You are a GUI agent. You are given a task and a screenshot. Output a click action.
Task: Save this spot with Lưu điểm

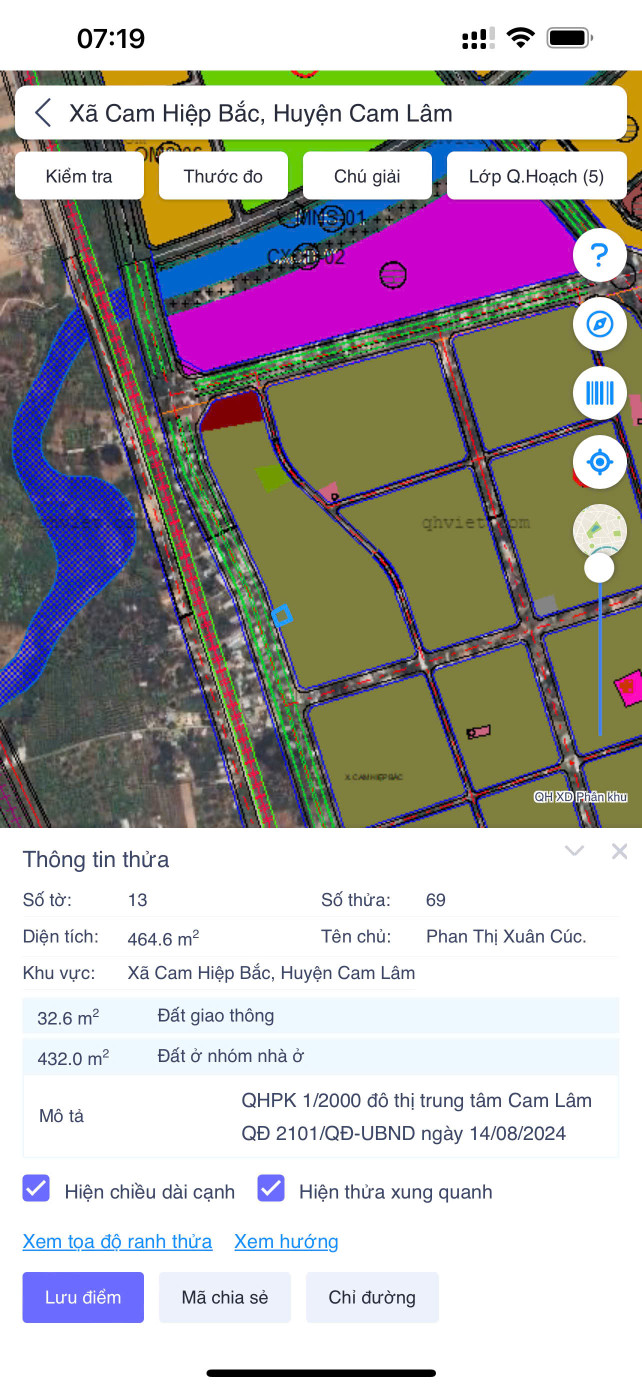tap(83, 1297)
